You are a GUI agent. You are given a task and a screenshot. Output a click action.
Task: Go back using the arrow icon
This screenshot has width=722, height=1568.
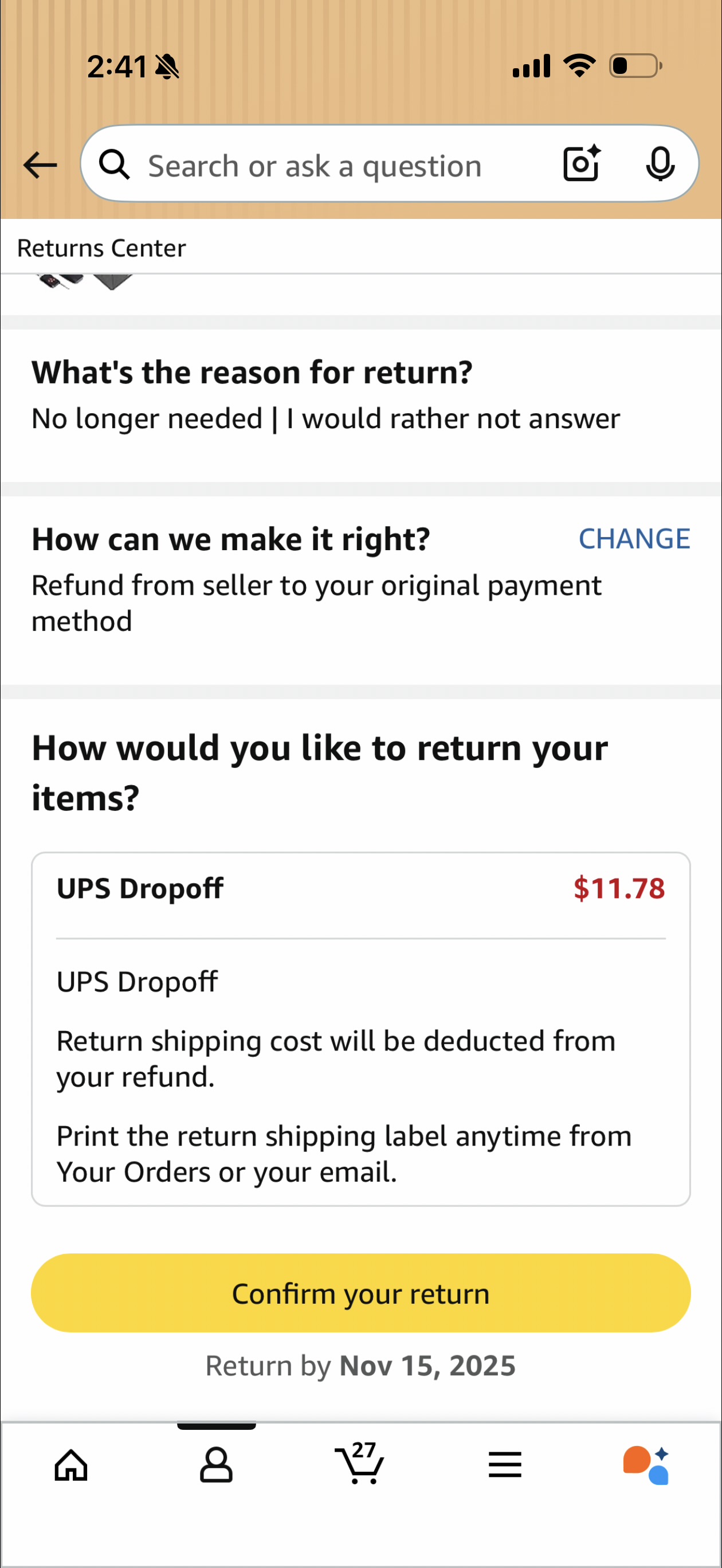coord(40,165)
